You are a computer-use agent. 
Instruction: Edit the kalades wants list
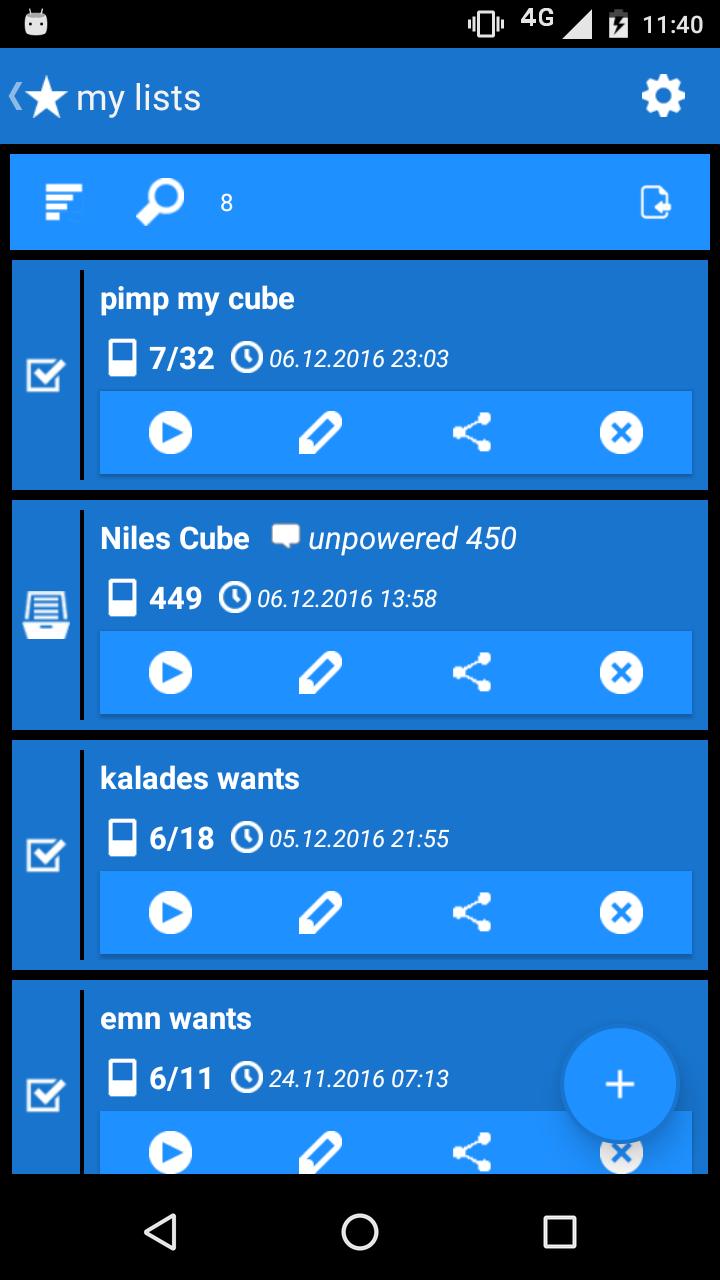coord(320,913)
